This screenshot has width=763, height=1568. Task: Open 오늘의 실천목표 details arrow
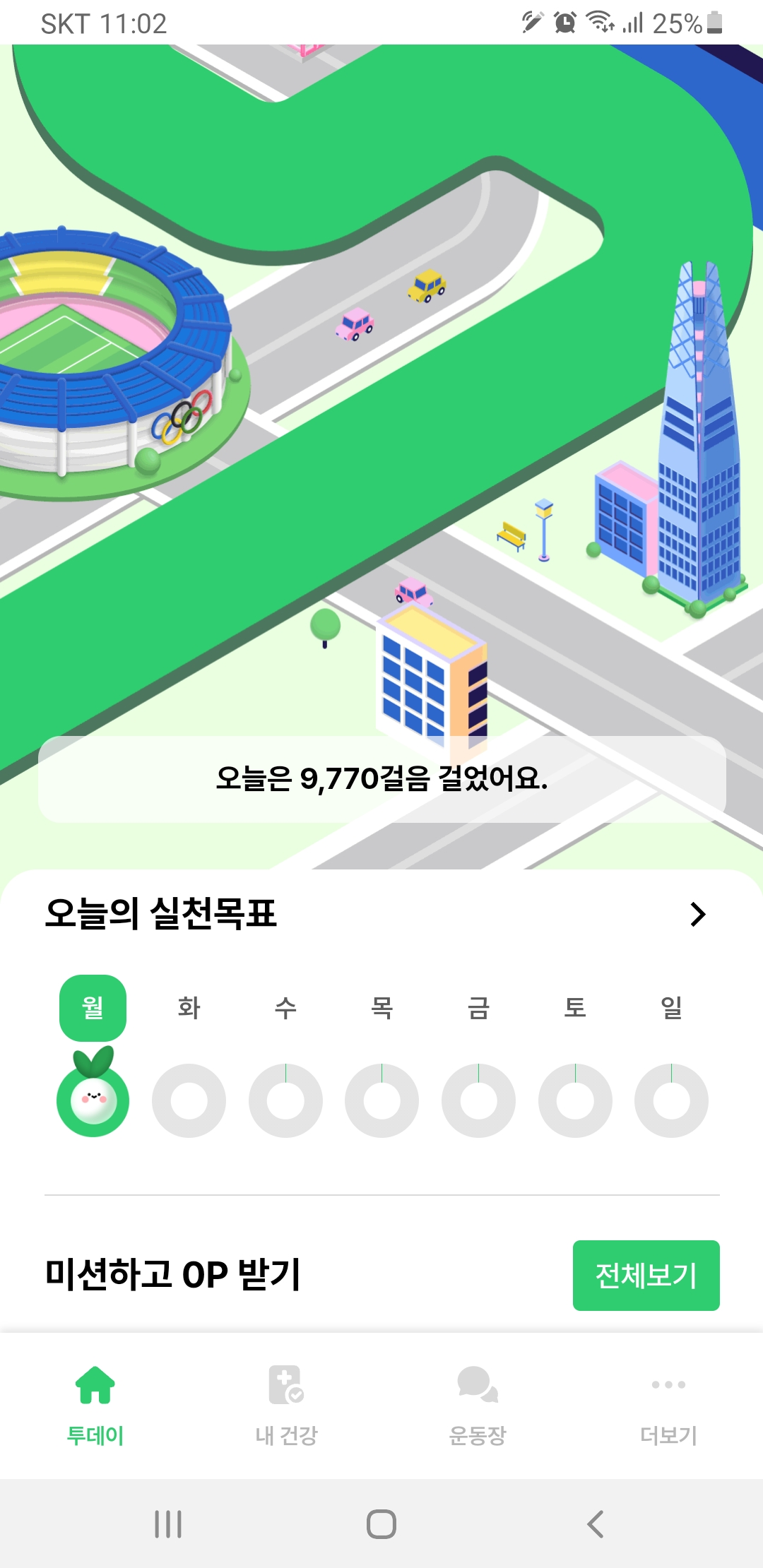click(x=697, y=914)
